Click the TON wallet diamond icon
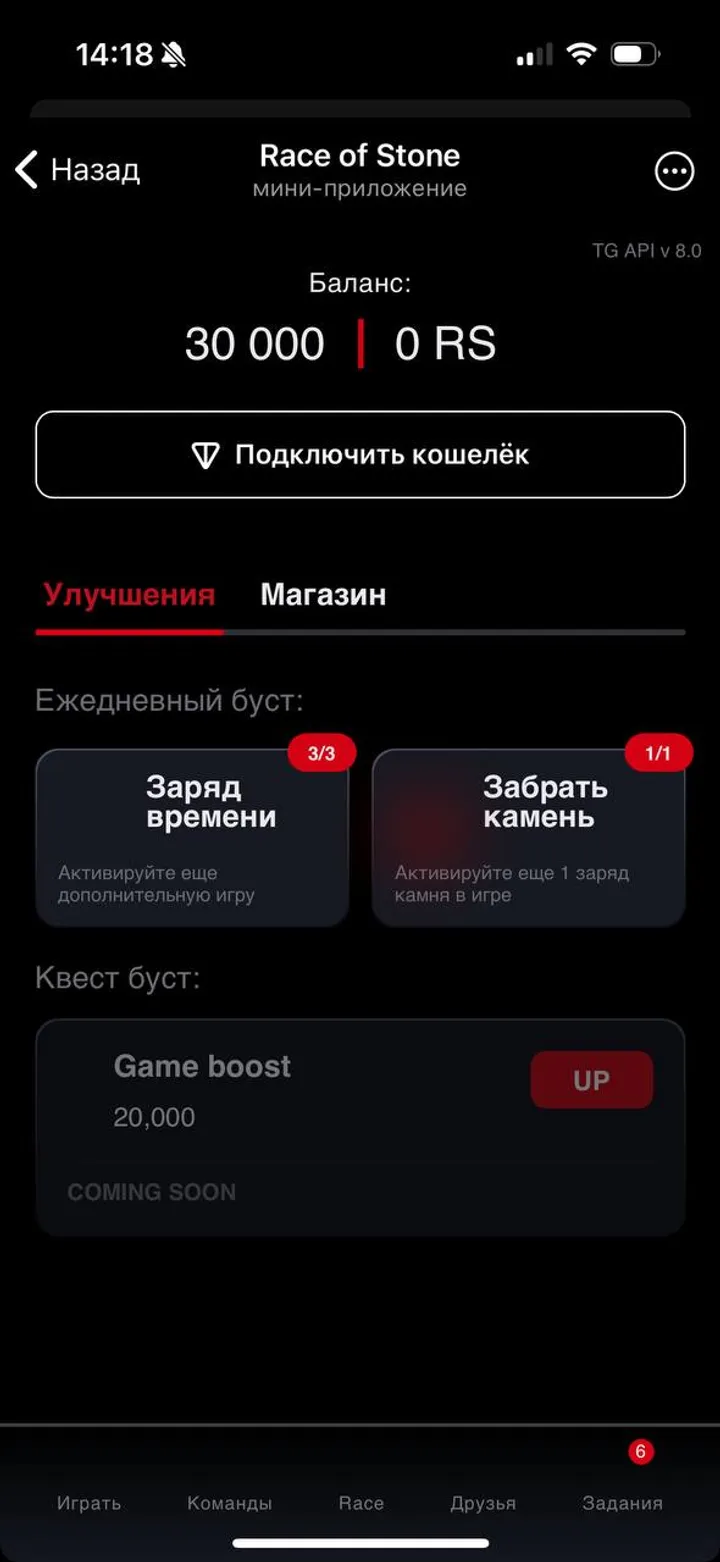 coord(203,454)
